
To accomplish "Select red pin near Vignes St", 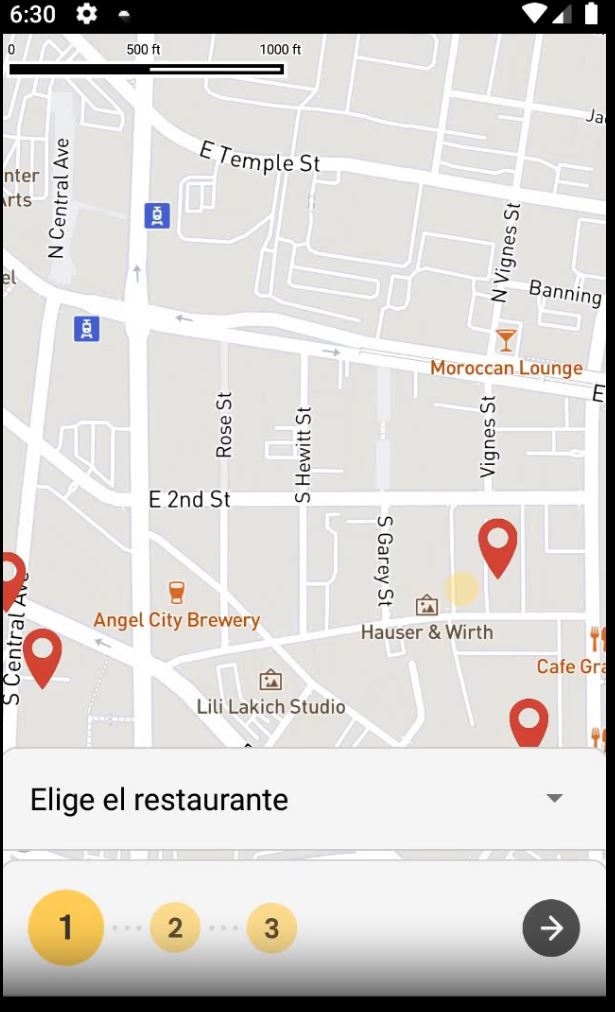I will coord(497,546).
